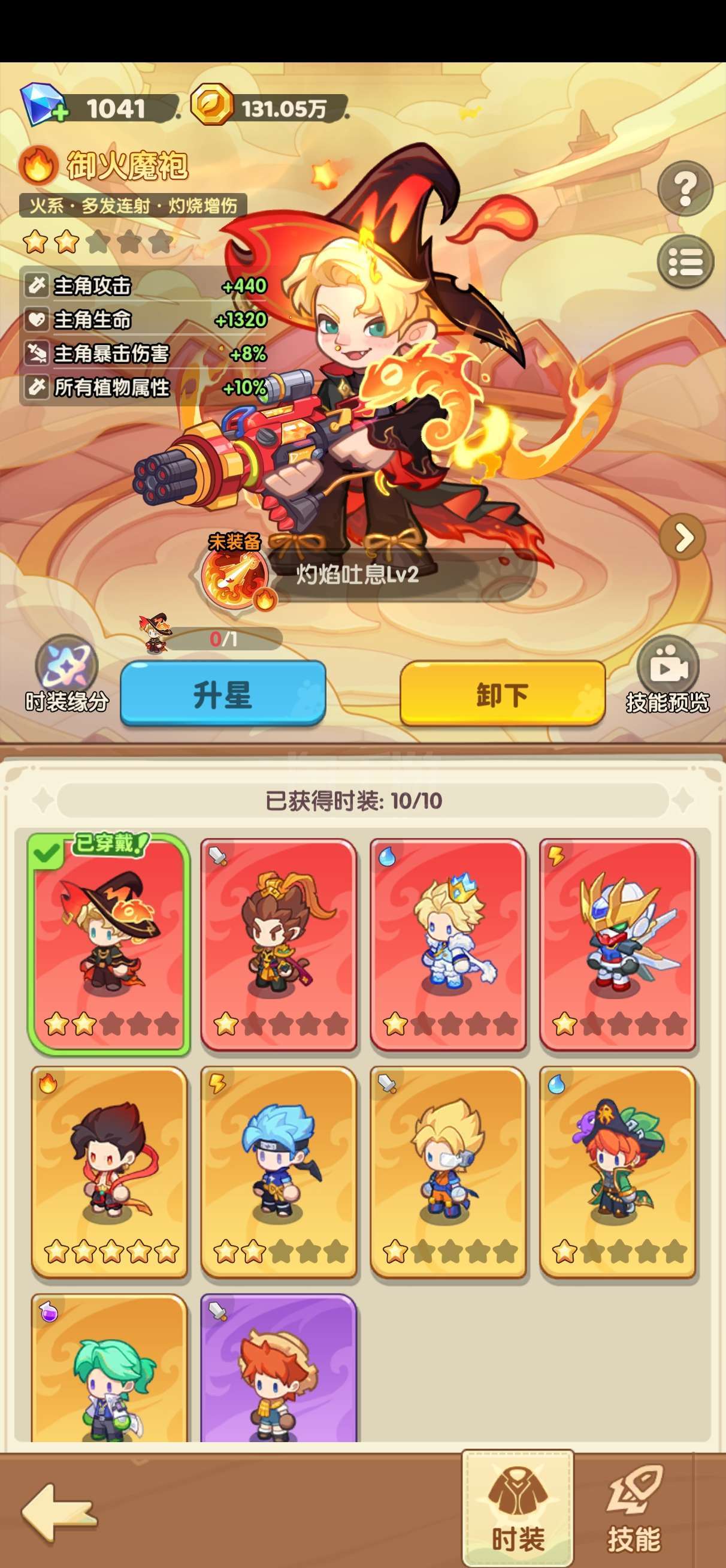Select the robot mecha costume card
This screenshot has height=1568, width=726.
pyautogui.click(x=617, y=945)
